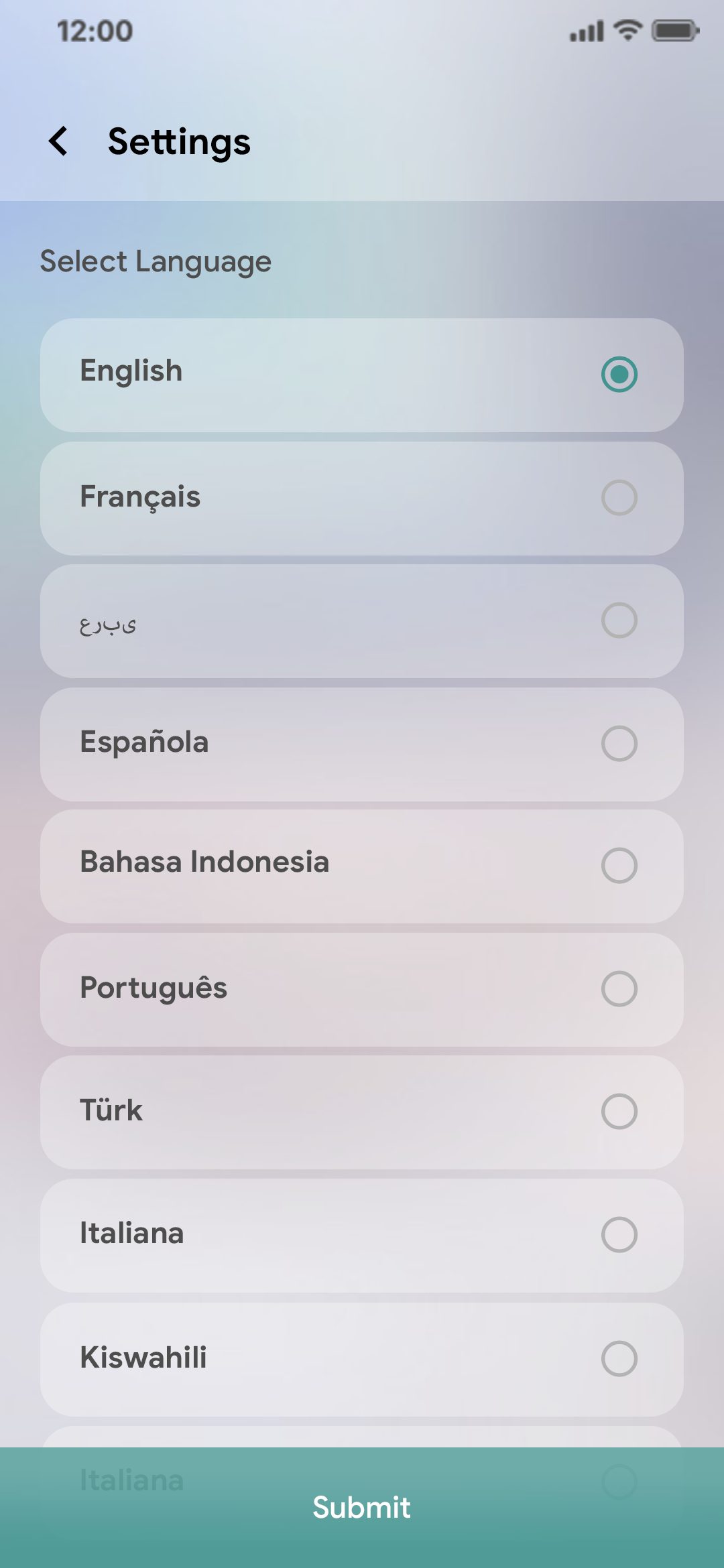Select the Española radio button
This screenshot has width=724, height=1568.
[619, 744]
